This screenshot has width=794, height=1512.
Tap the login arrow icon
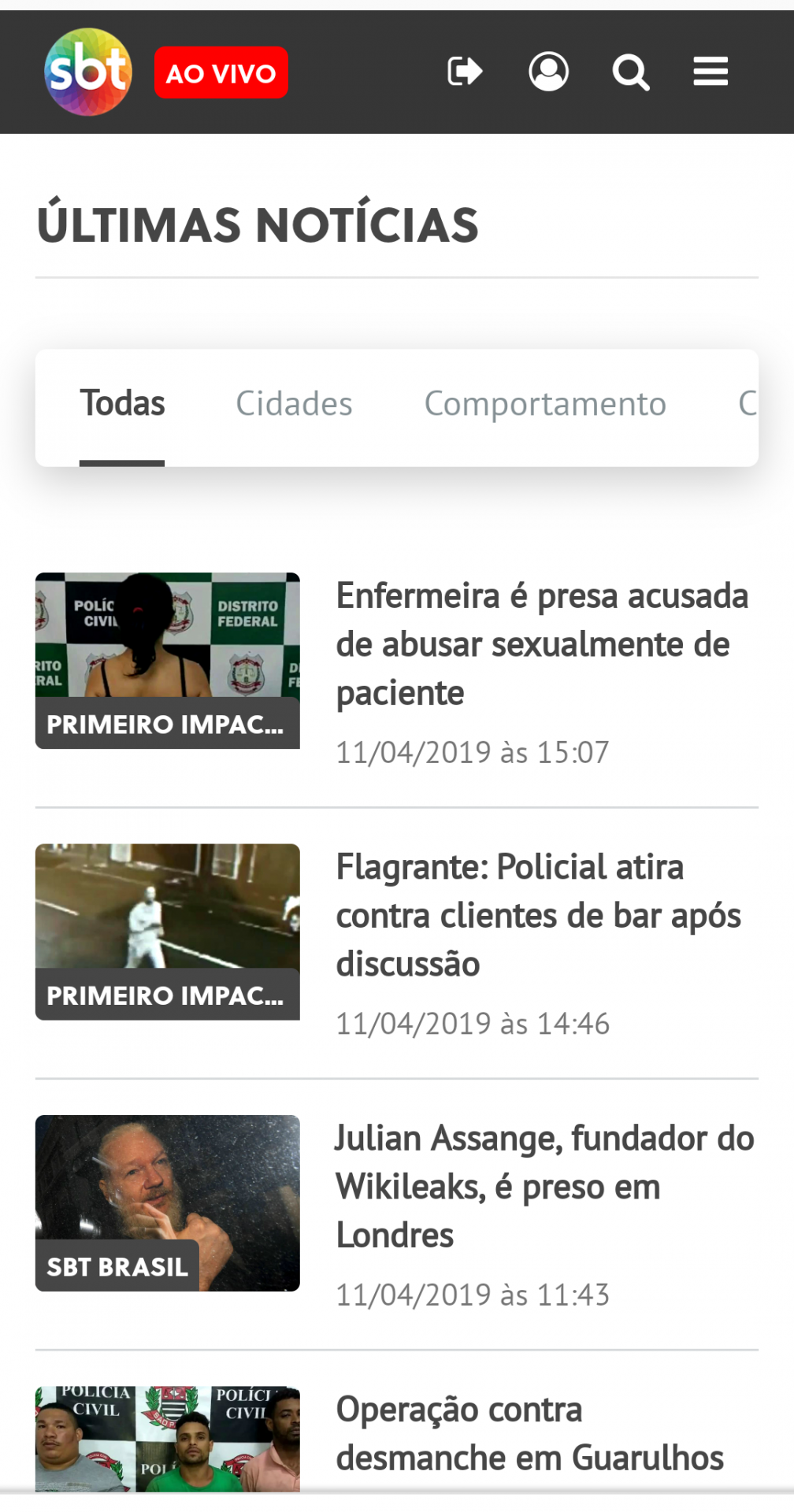click(x=464, y=72)
